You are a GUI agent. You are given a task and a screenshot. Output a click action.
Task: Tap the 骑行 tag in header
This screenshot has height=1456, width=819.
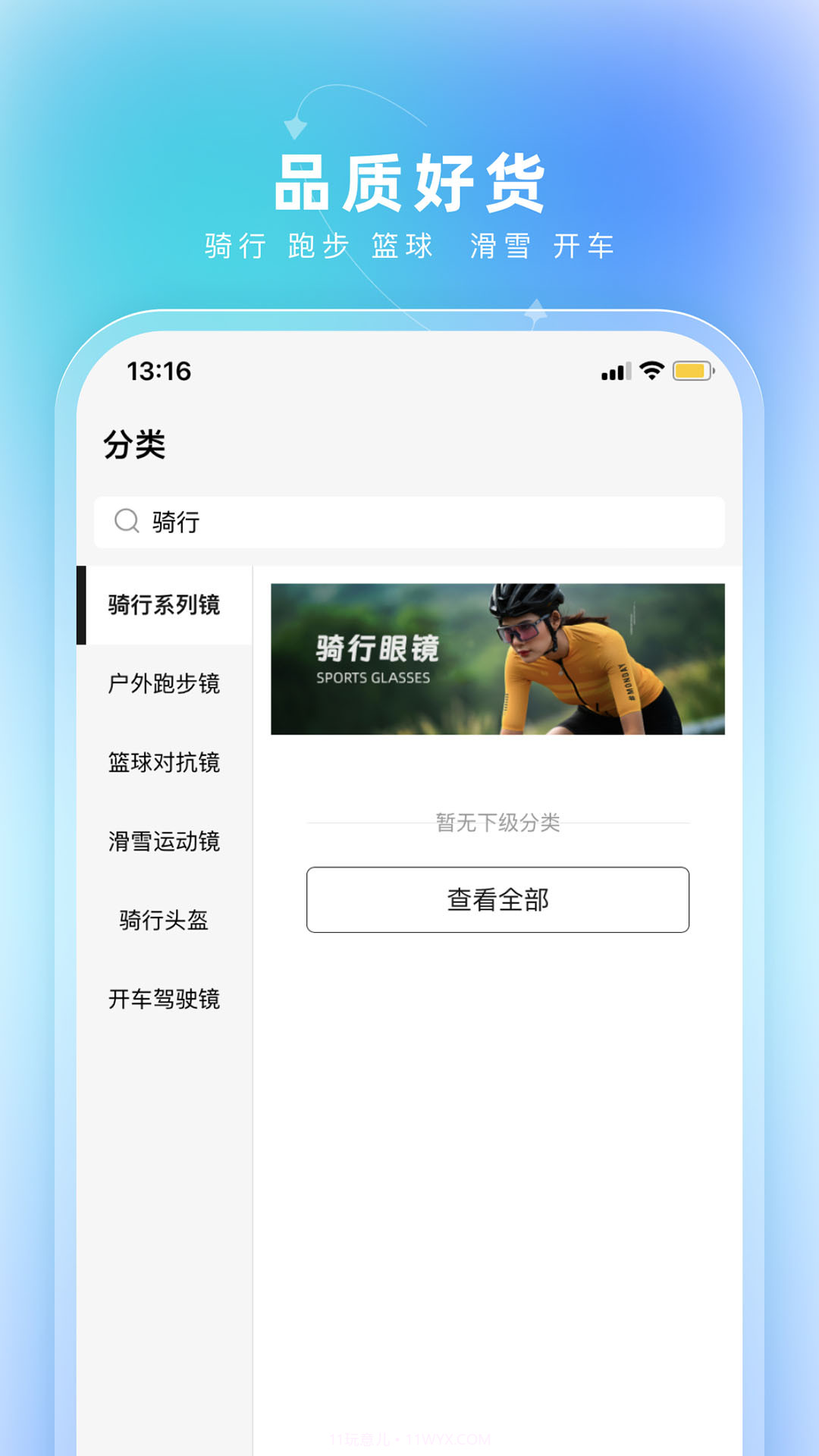(236, 246)
